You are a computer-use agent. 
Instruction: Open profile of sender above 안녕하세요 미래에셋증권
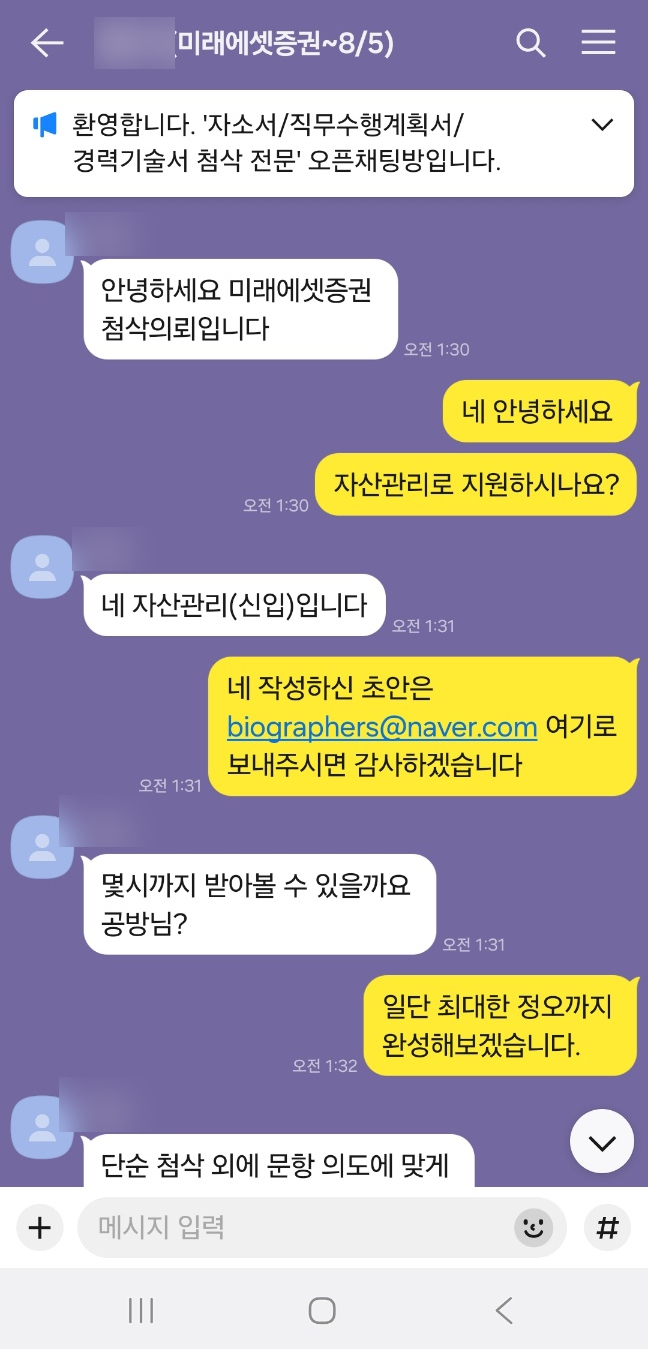[42, 252]
